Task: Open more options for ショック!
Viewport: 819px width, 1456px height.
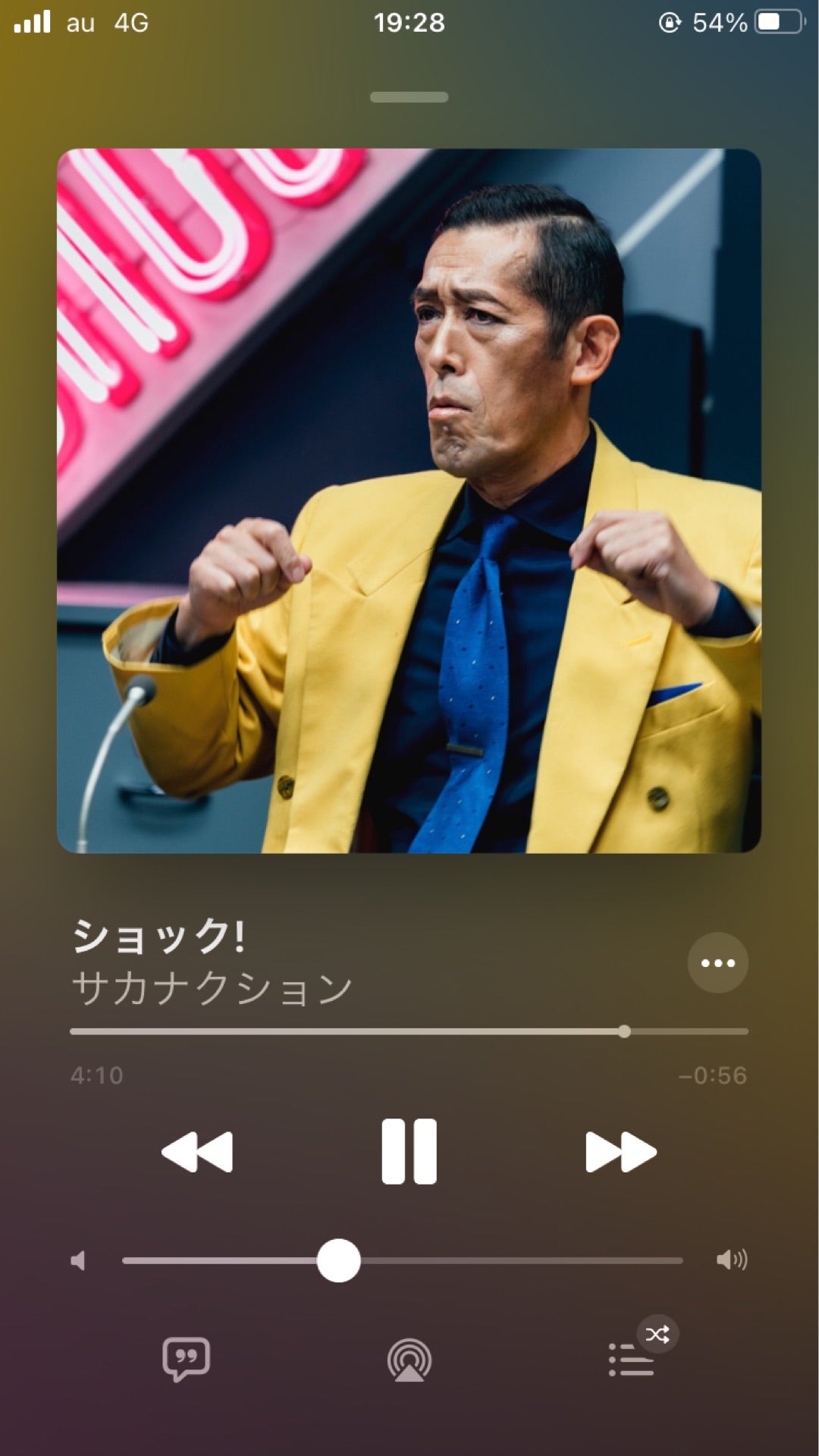Action: tap(717, 963)
